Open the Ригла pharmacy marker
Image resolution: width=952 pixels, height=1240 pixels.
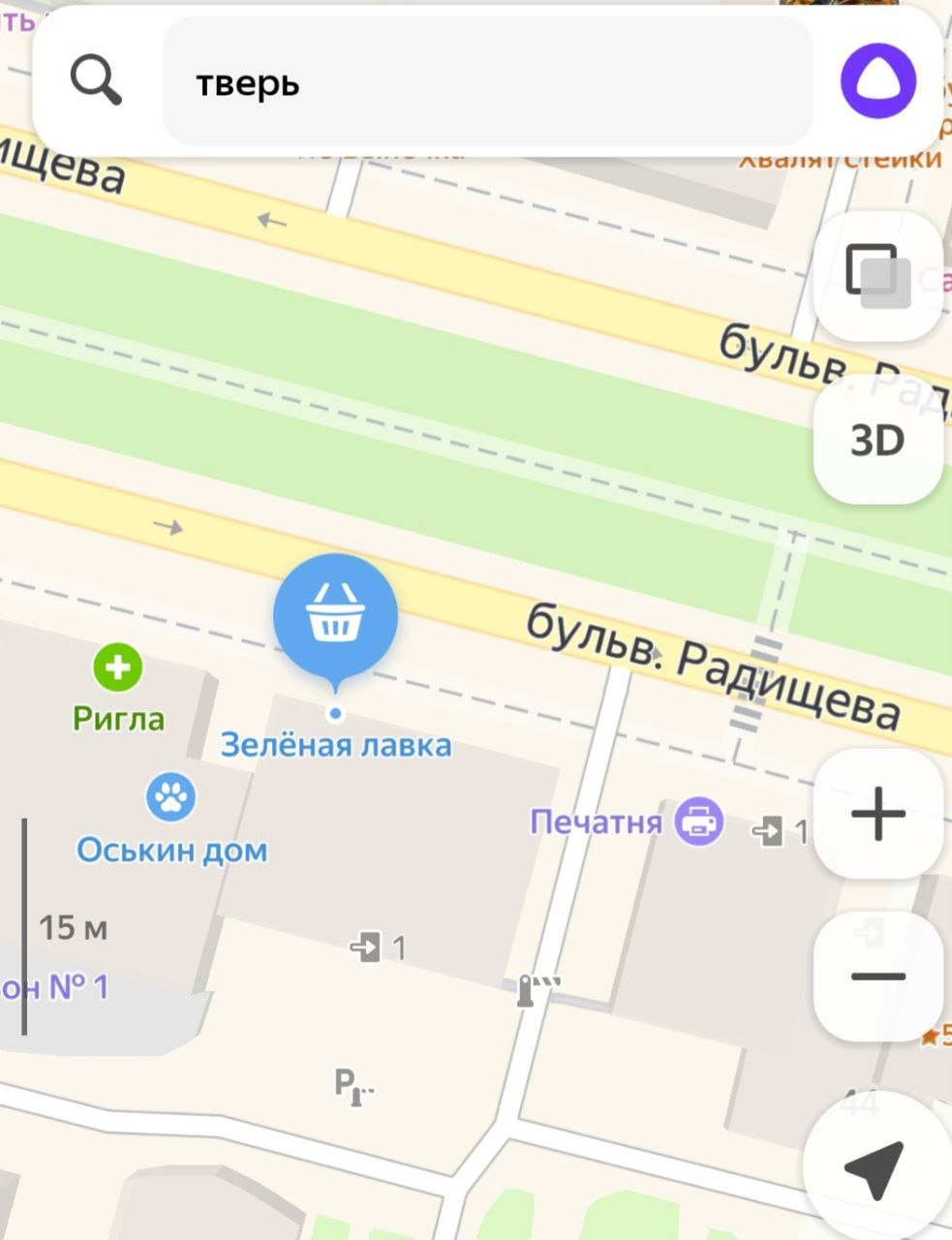pos(118,668)
